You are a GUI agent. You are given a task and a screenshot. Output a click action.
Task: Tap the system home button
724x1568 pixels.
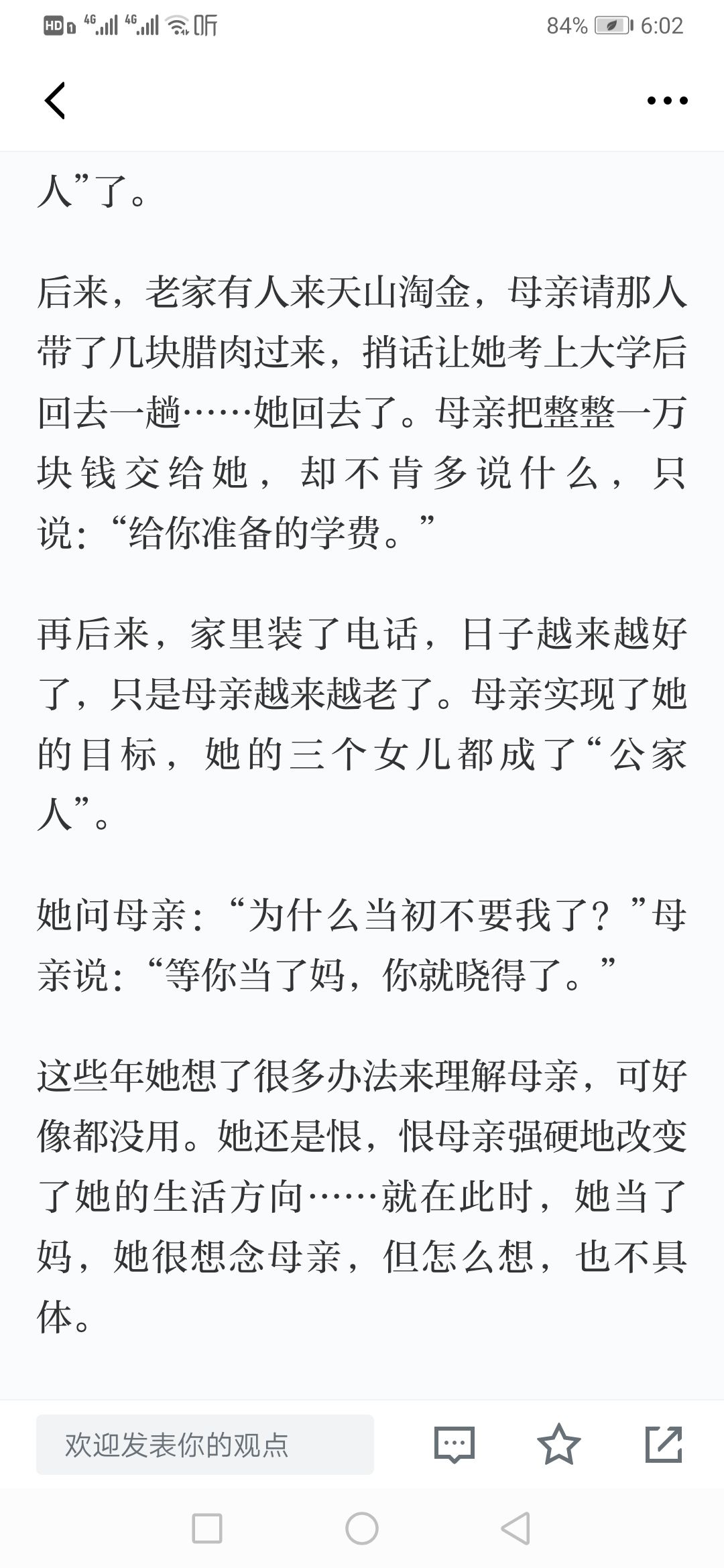click(362, 1528)
